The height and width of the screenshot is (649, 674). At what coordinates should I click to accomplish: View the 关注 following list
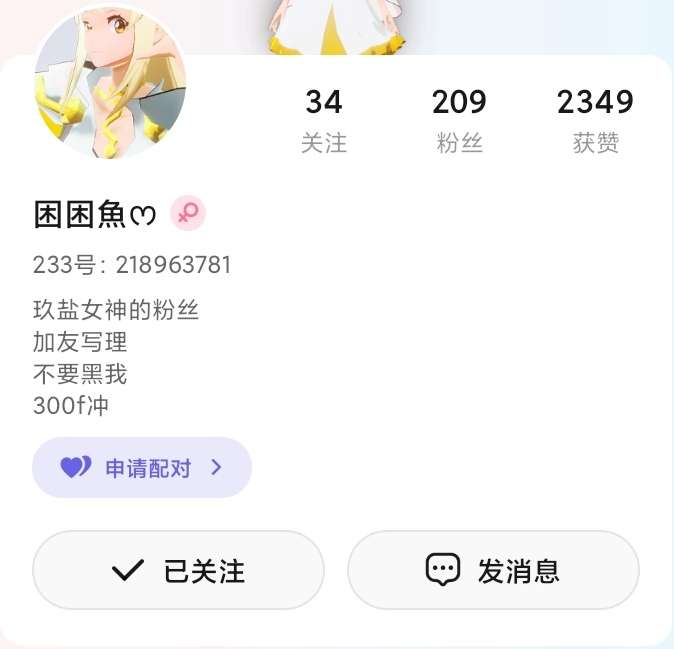click(x=324, y=121)
